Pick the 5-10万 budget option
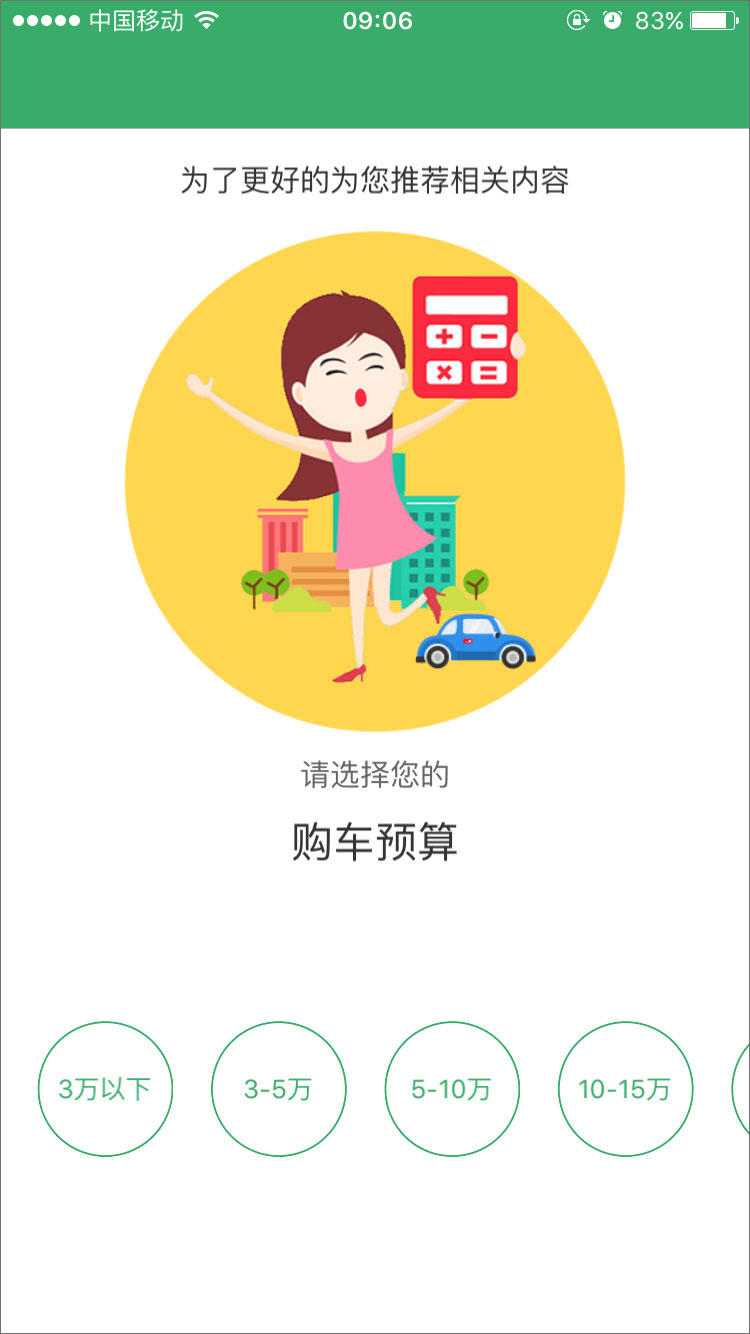The width and height of the screenshot is (750, 1334). [x=452, y=1089]
